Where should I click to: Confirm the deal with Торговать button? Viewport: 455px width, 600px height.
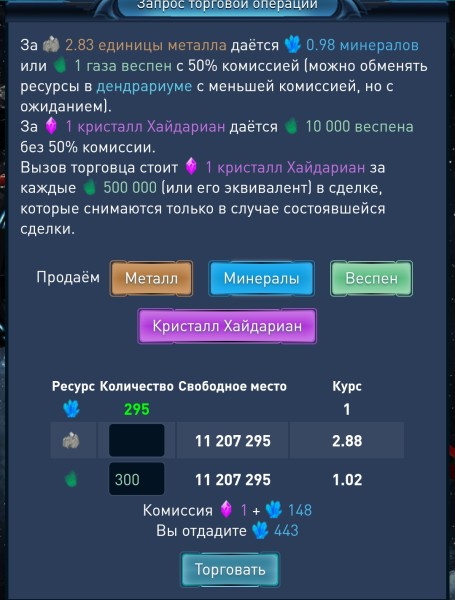[230, 569]
